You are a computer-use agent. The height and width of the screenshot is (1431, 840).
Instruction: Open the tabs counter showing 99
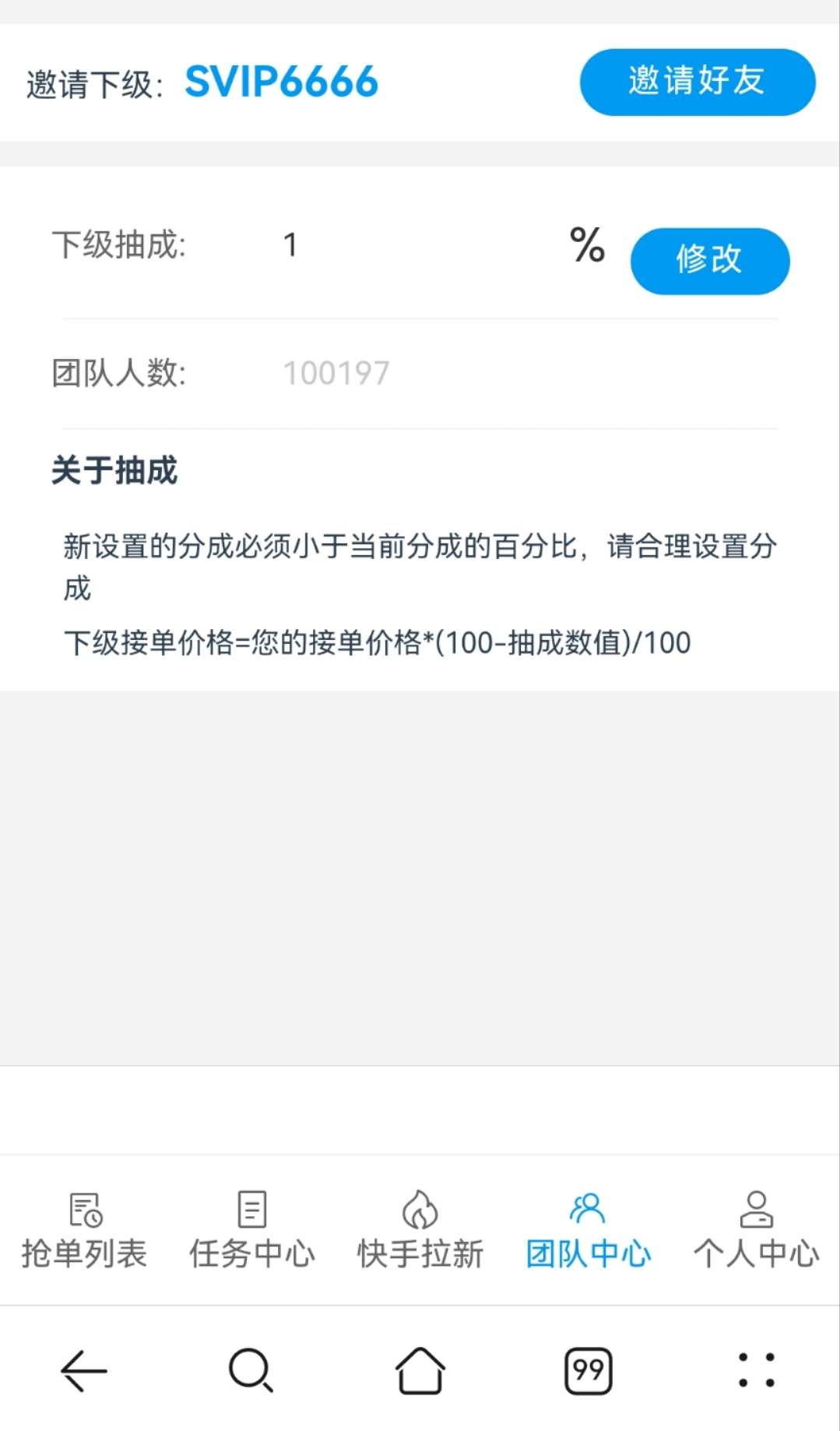coord(589,1370)
